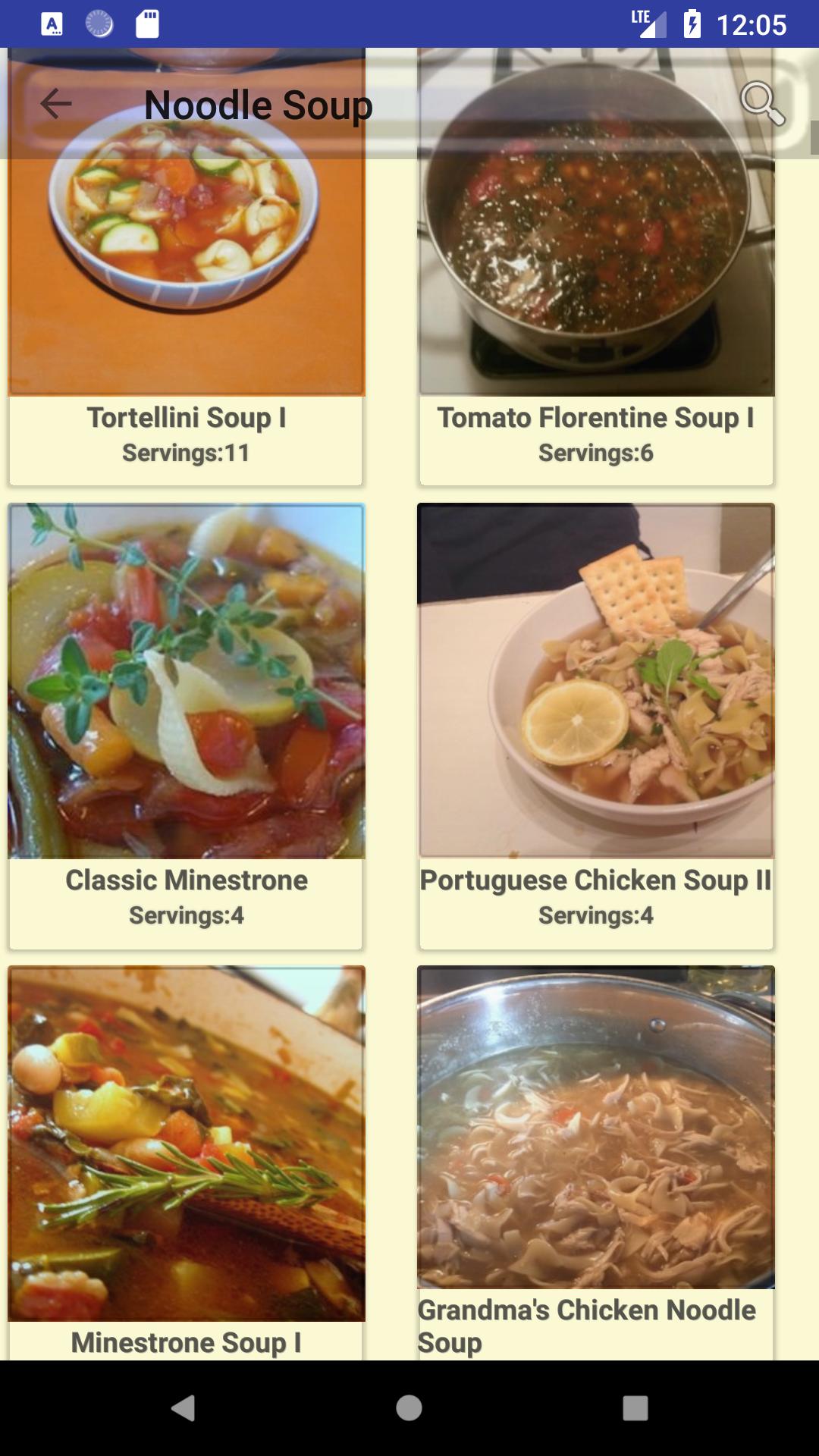The height and width of the screenshot is (1456, 819).
Task: Tap the Servings:11 label under Tortellini Soup
Action: [186, 452]
